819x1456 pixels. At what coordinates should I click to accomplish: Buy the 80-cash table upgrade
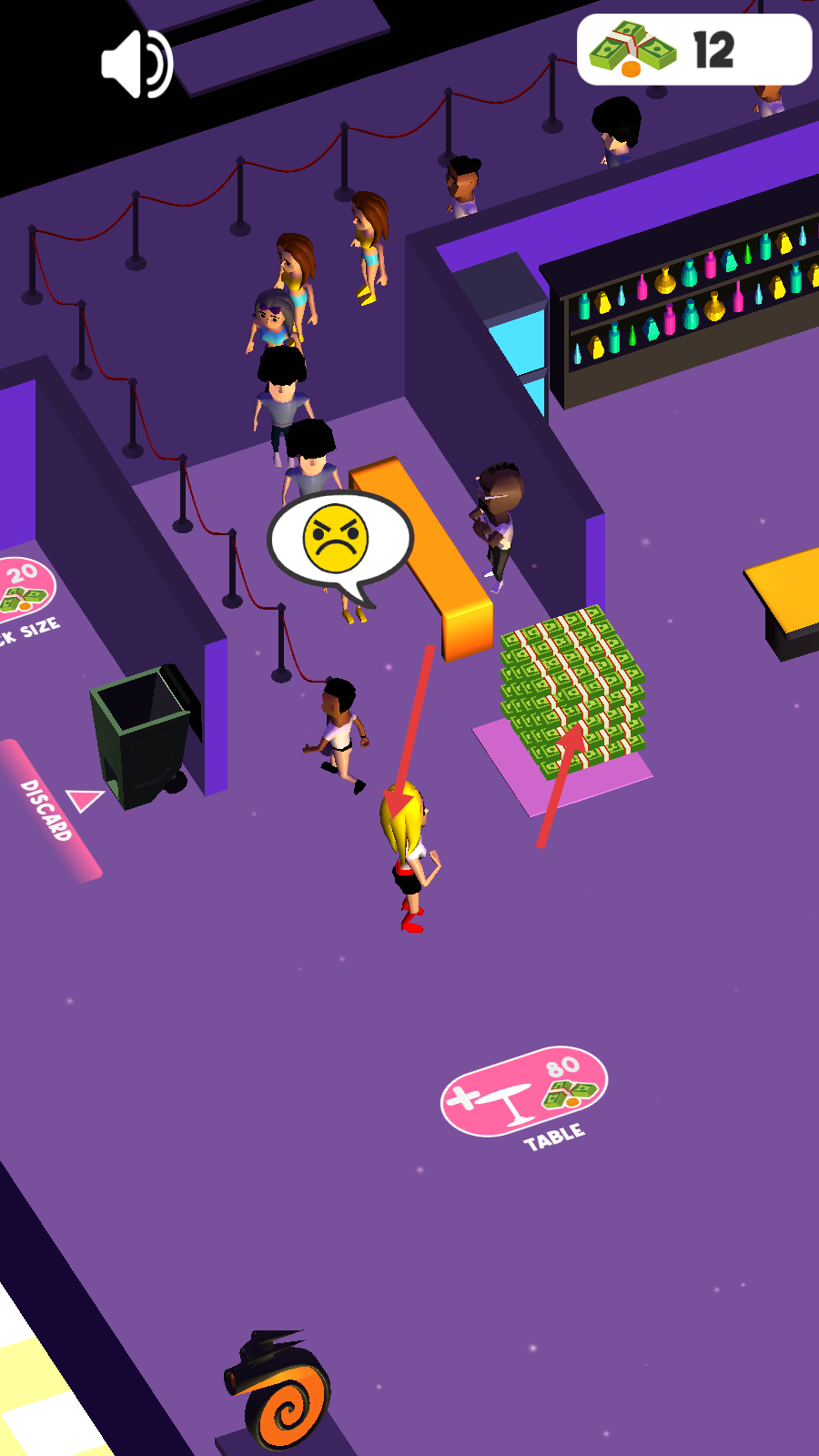click(x=524, y=1091)
